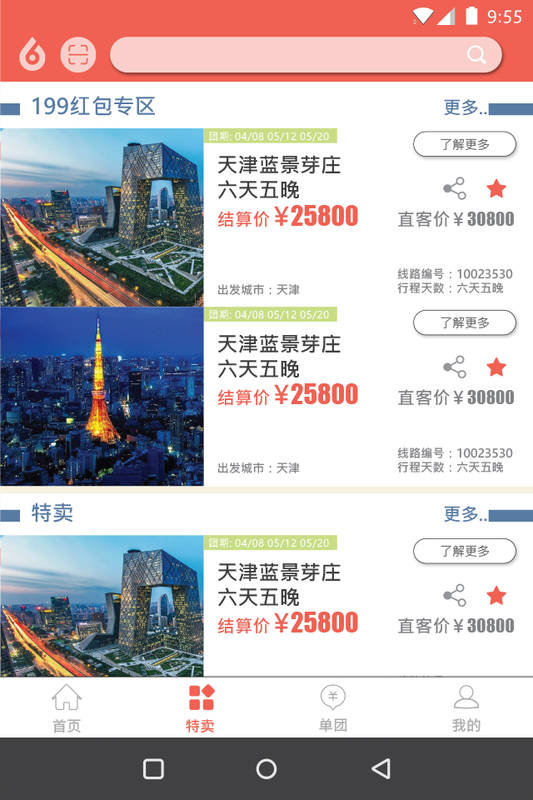Share the Tokyo Tower tour listing
The width and height of the screenshot is (533, 800).
tap(454, 367)
